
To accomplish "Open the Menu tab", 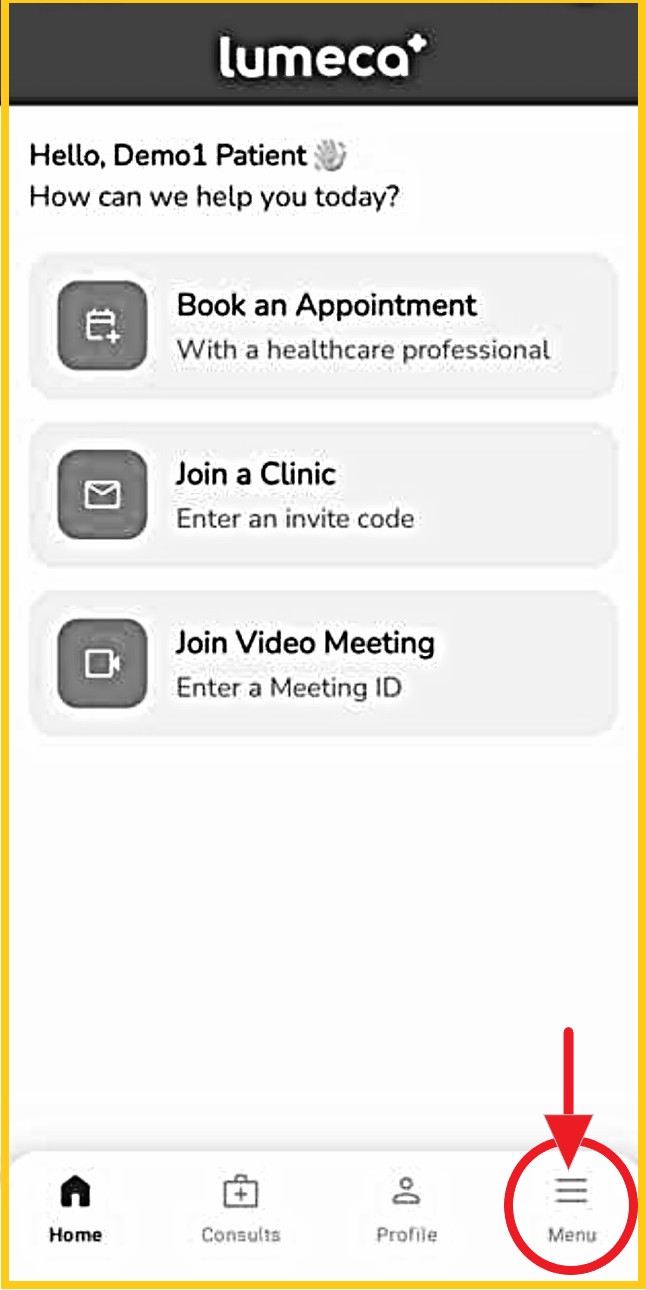I will tap(572, 1208).
